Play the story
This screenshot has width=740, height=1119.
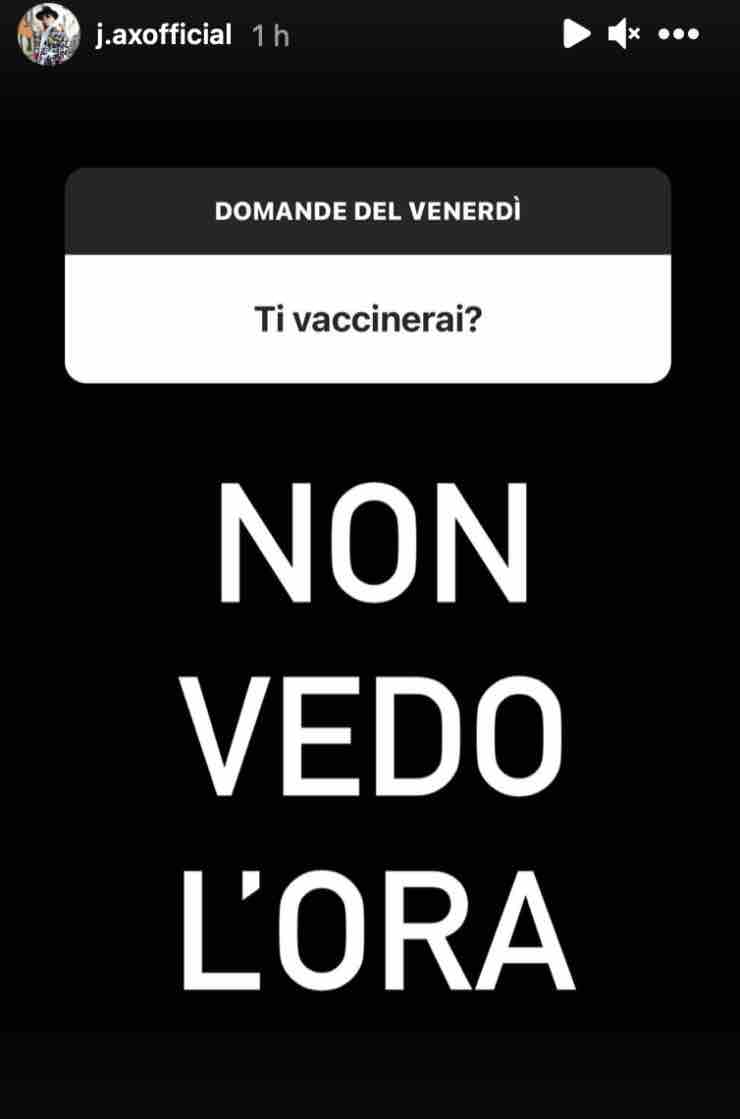tap(576, 35)
